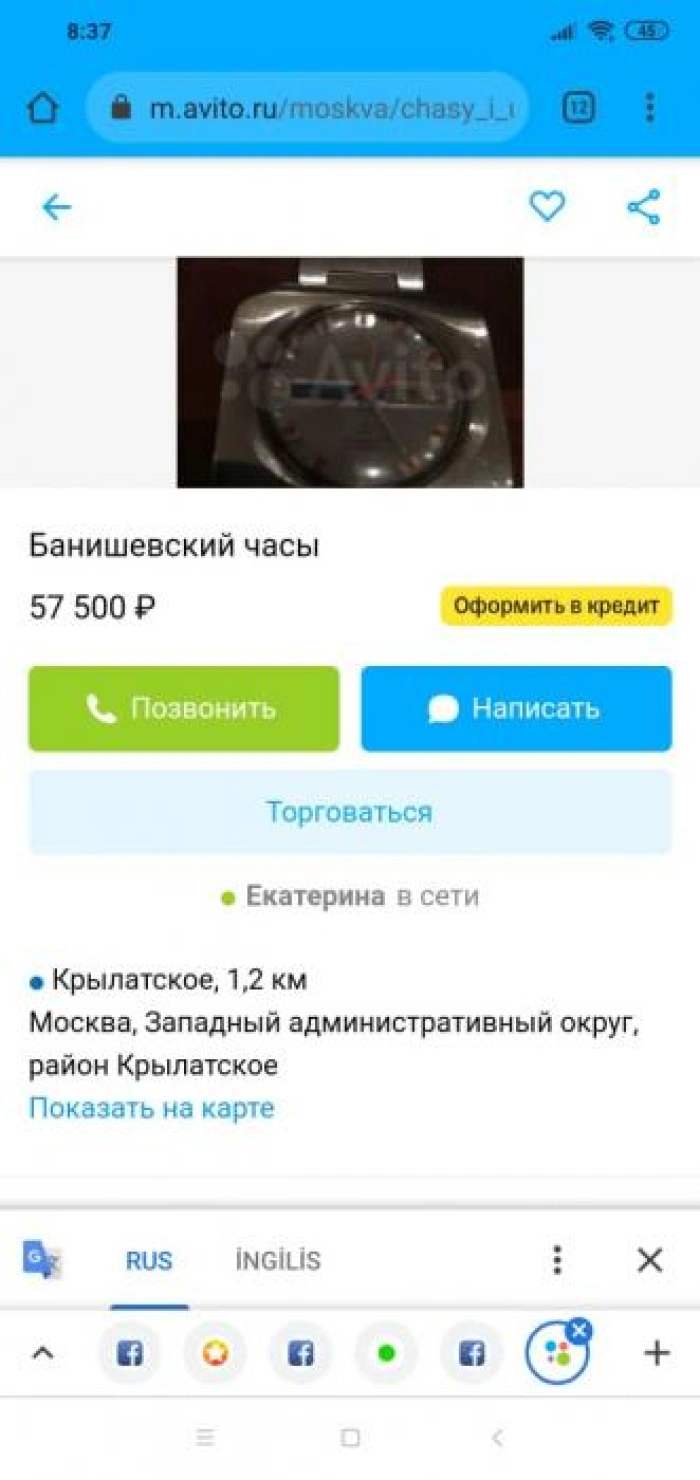The image size is (700, 1480).
Task: Tap the Оформить в кредит button
Action: click(x=556, y=606)
